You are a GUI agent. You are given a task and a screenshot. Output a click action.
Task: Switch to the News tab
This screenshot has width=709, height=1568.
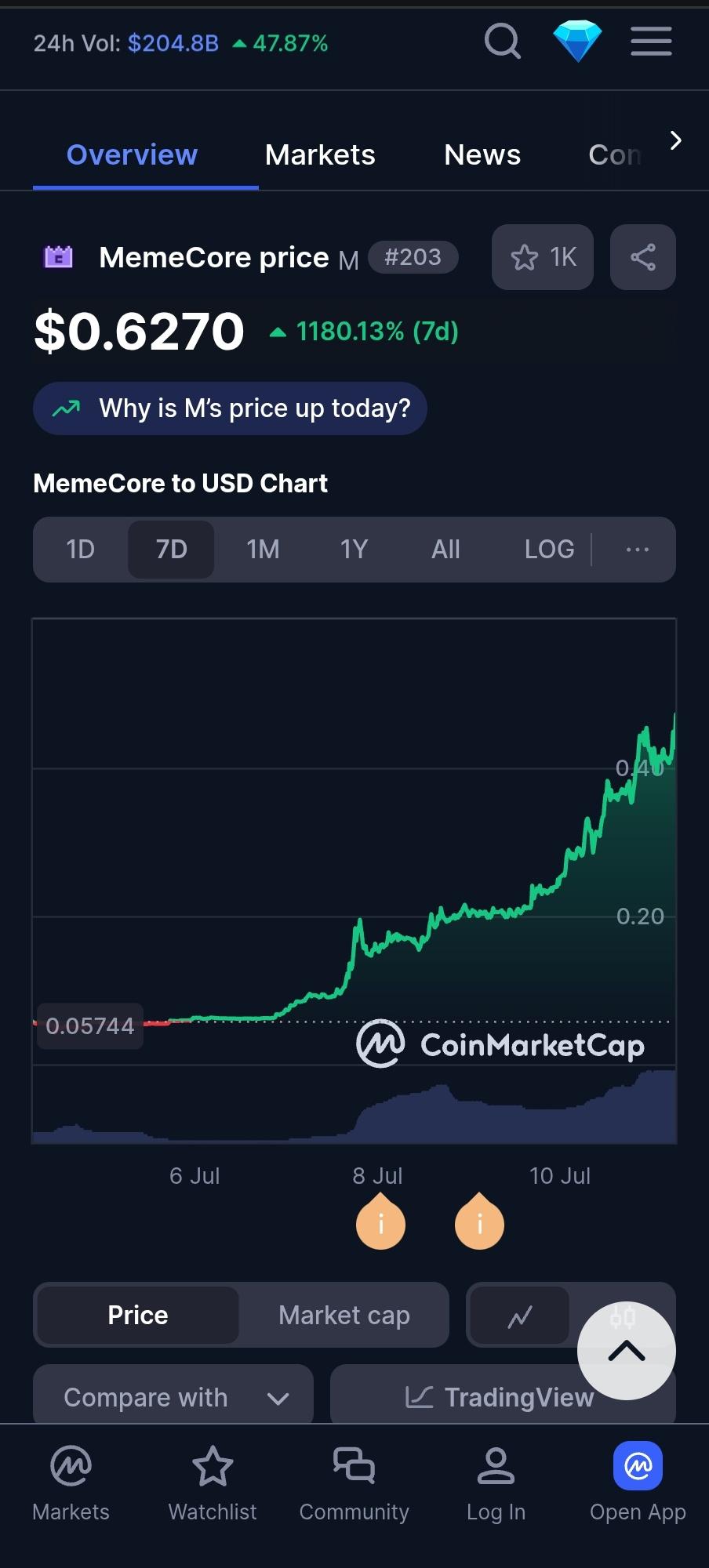482,155
